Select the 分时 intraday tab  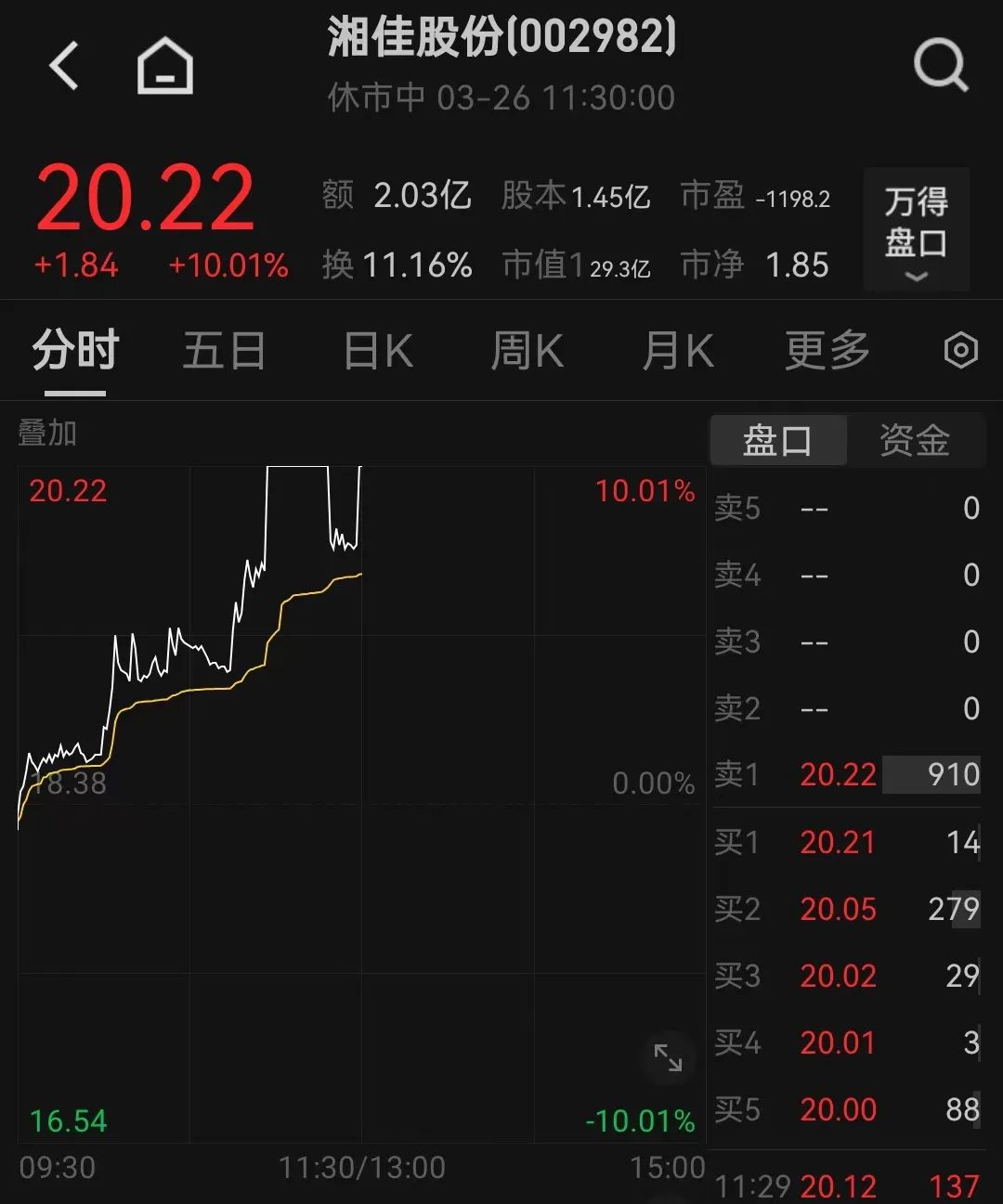pyautogui.click(x=75, y=351)
